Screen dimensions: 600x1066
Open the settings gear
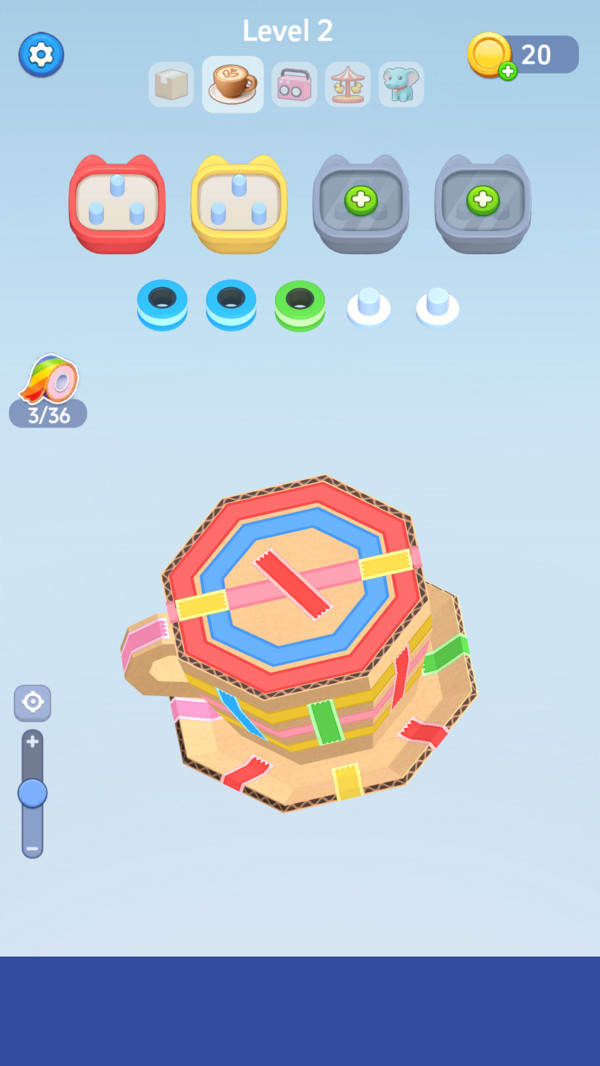coord(41,54)
